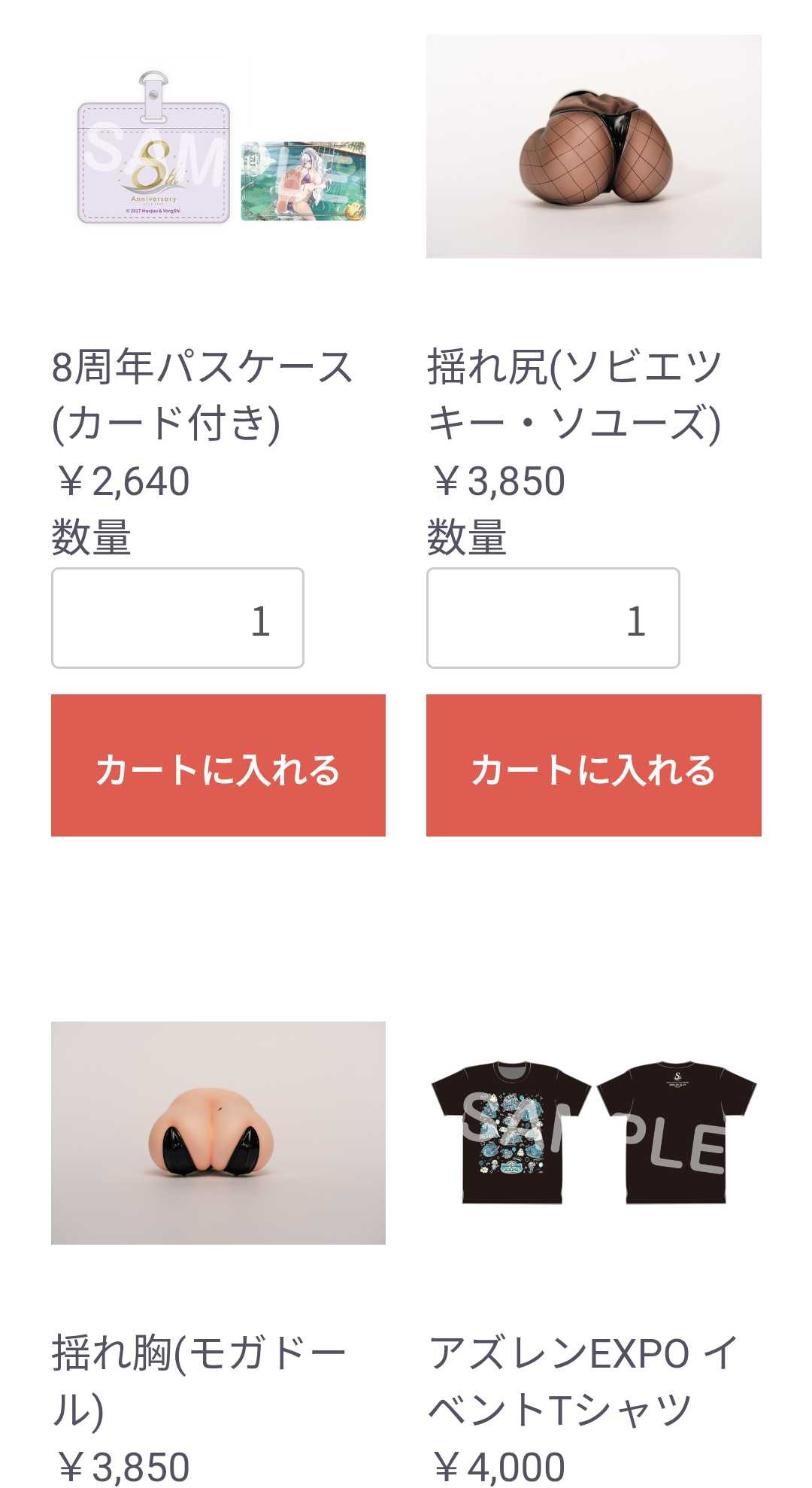Edit quantity field for 揺れ尻 item
This screenshot has width=812, height=1488.
tap(553, 618)
